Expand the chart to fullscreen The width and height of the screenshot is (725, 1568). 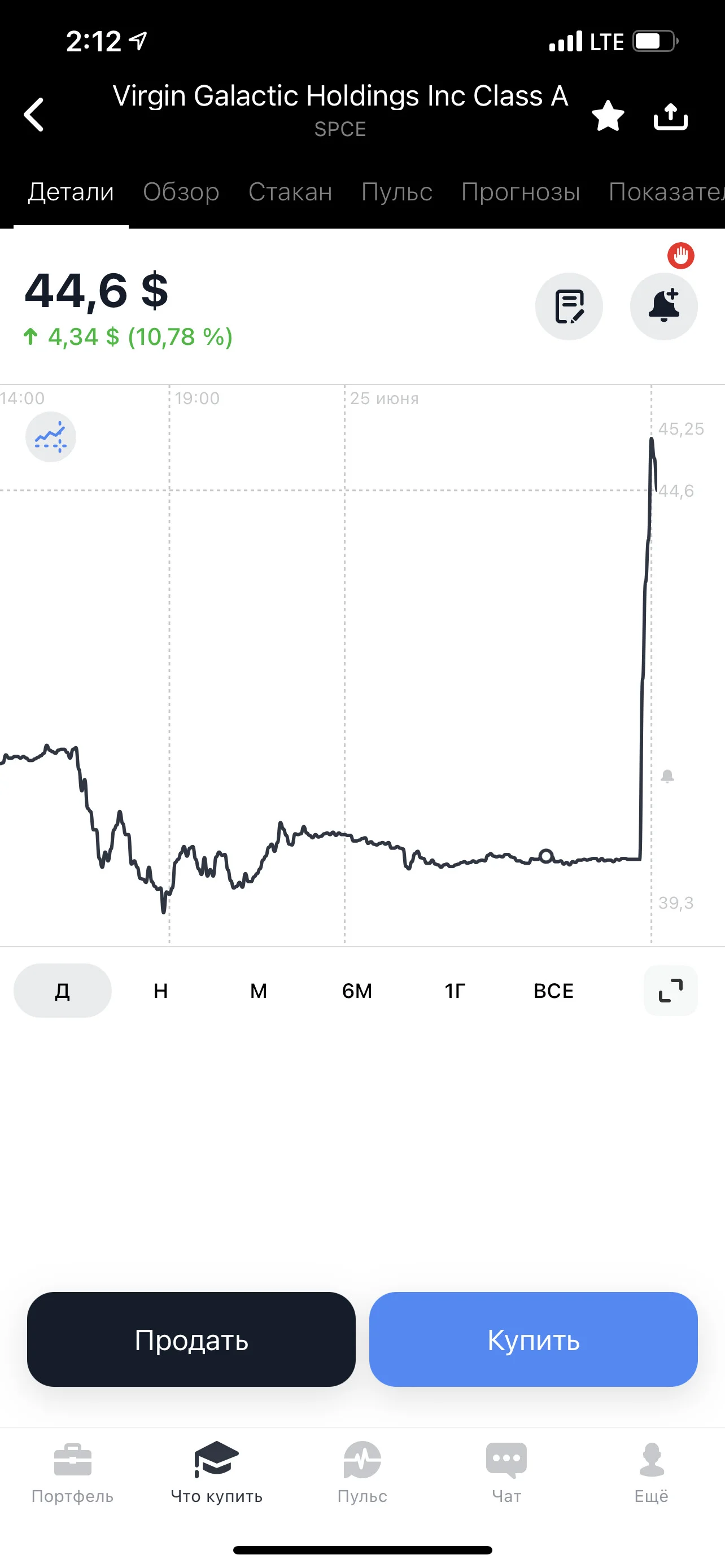(671, 991)
